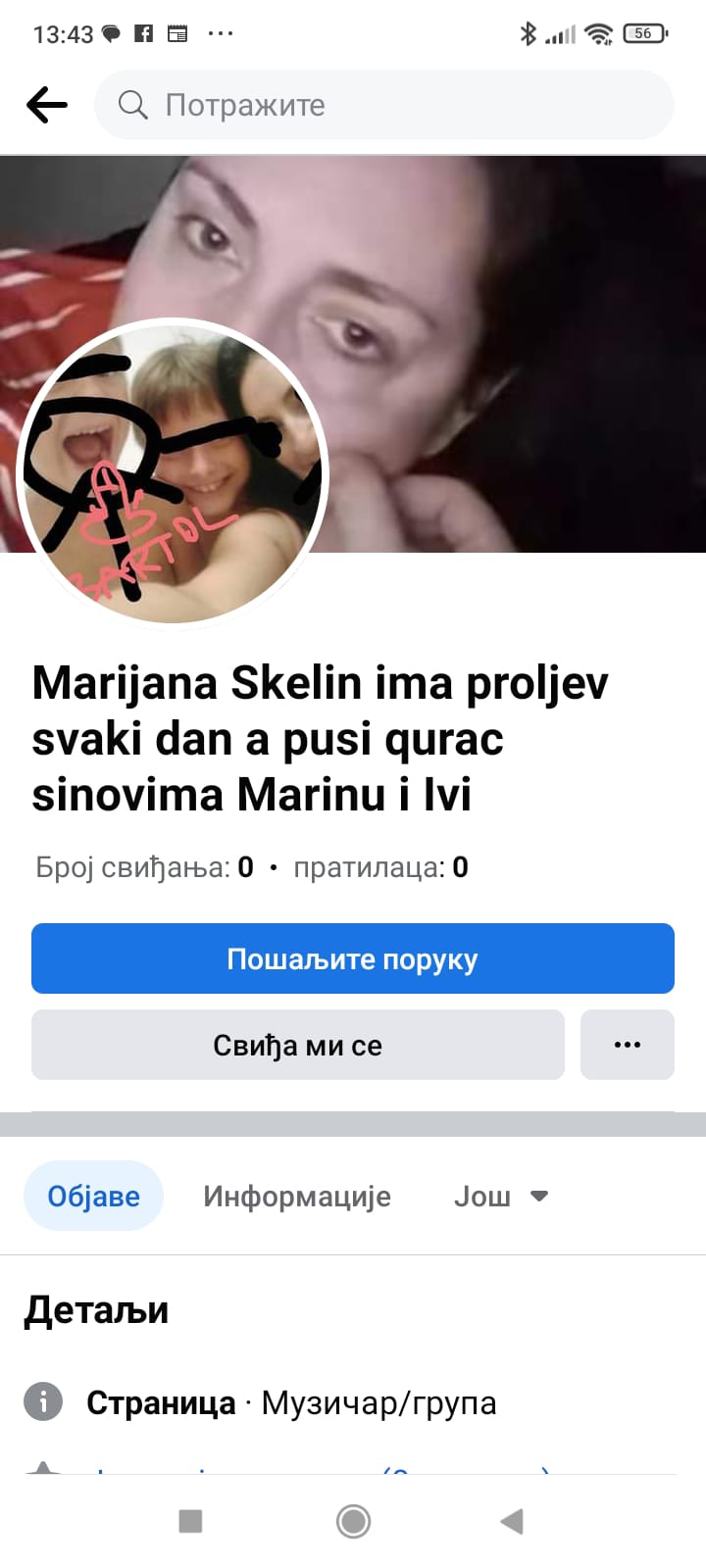Like the page with Свиђа ми се
The height and width of the screenshot is (1568, 706).
point(298,1045)
